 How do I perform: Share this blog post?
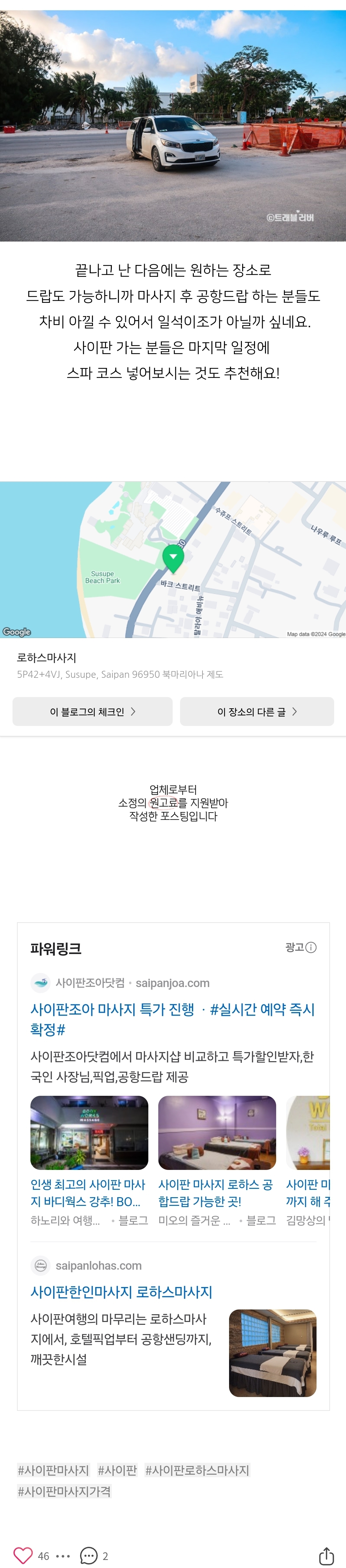point(326,1555)
